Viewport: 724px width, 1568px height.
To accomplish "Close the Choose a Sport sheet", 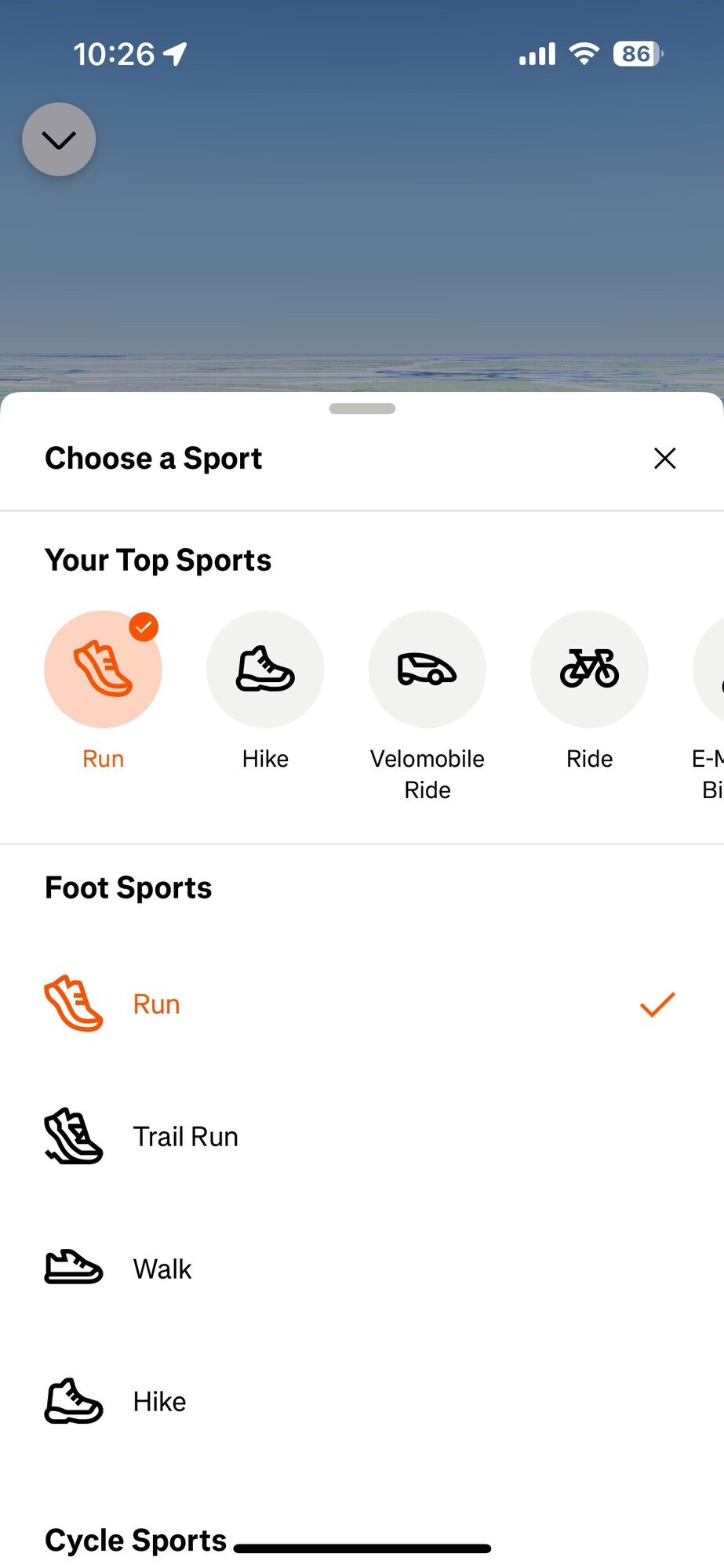I will click(664, 459).
